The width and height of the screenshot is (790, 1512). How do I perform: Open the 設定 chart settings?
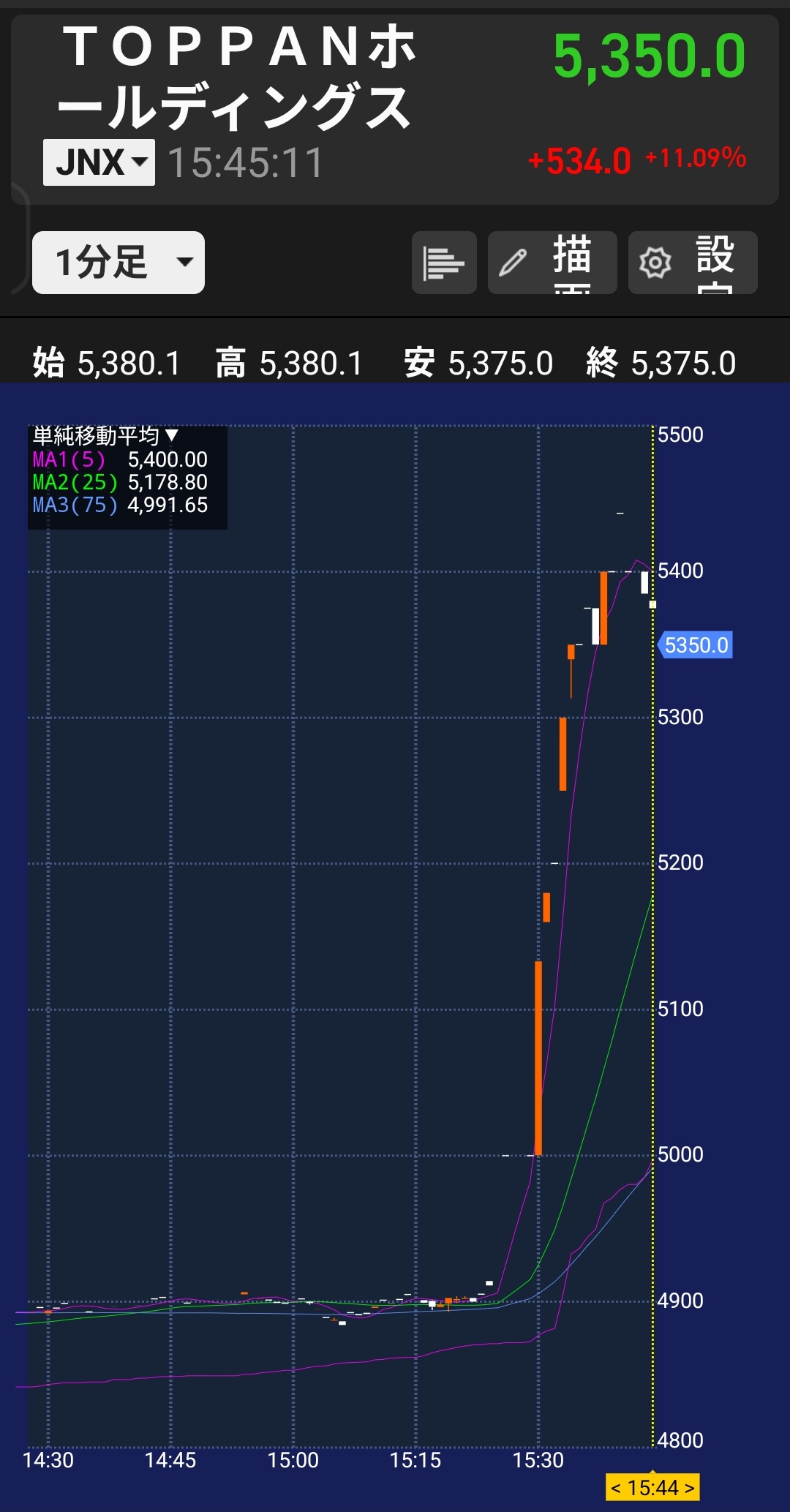point(693,263)
